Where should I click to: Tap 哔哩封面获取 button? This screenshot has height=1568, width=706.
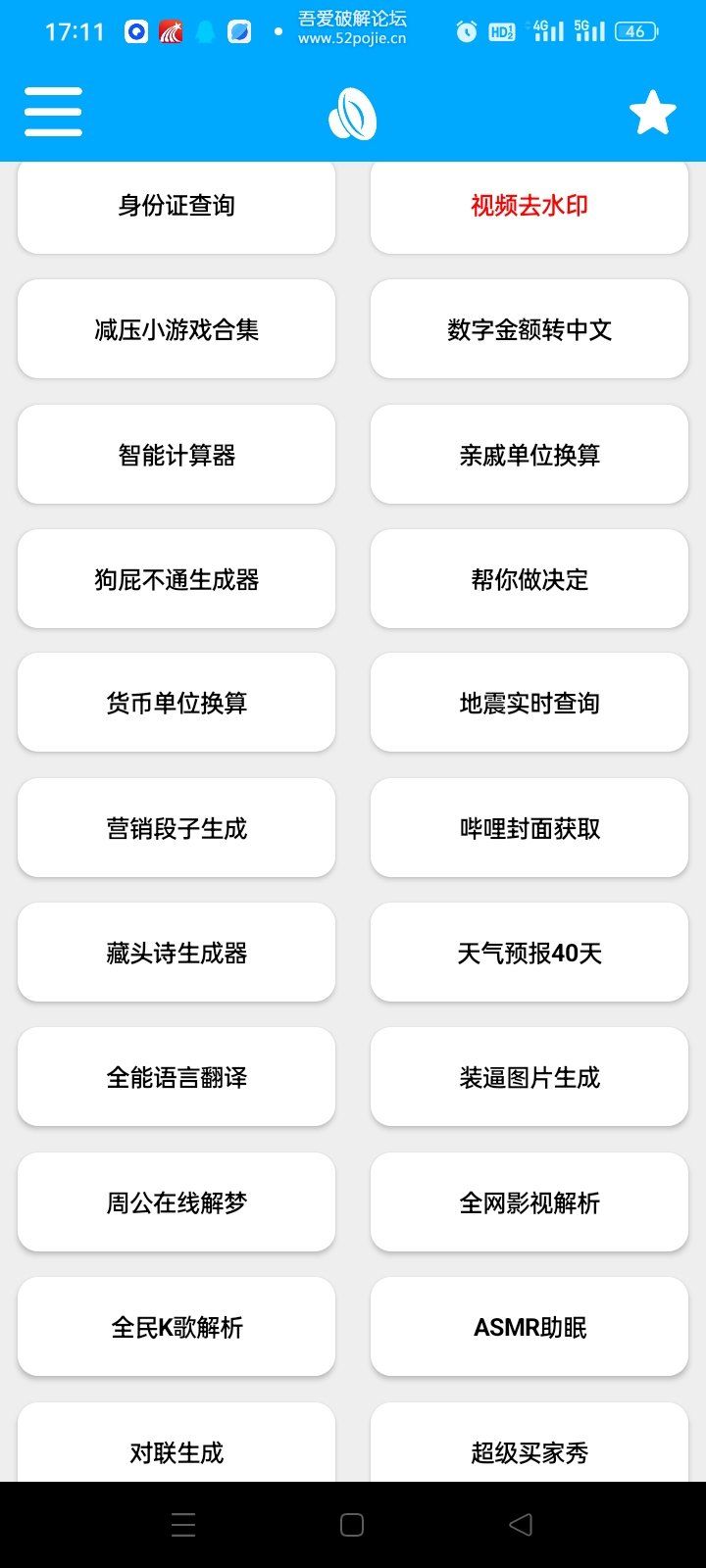point(529,828)
